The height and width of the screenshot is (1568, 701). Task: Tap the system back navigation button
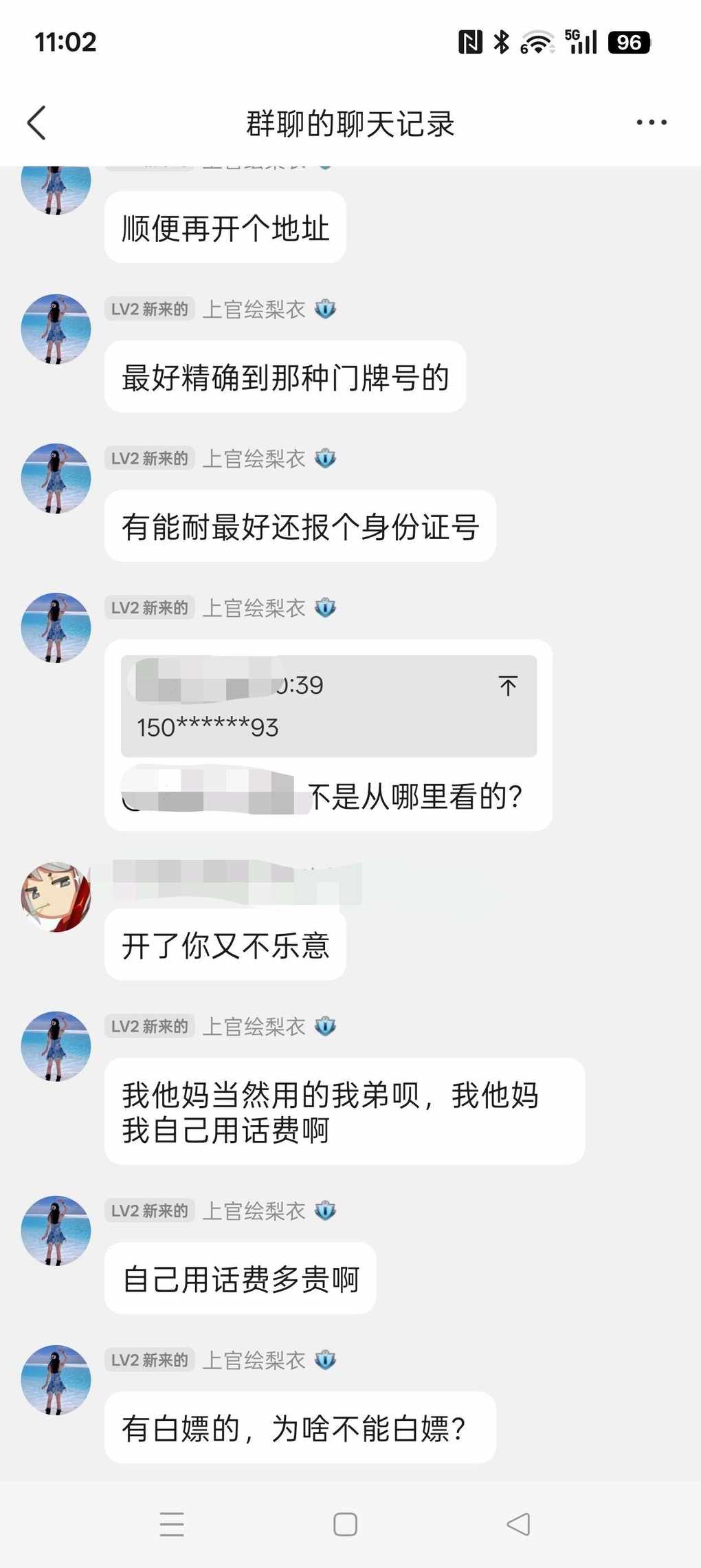(518, 1524)
